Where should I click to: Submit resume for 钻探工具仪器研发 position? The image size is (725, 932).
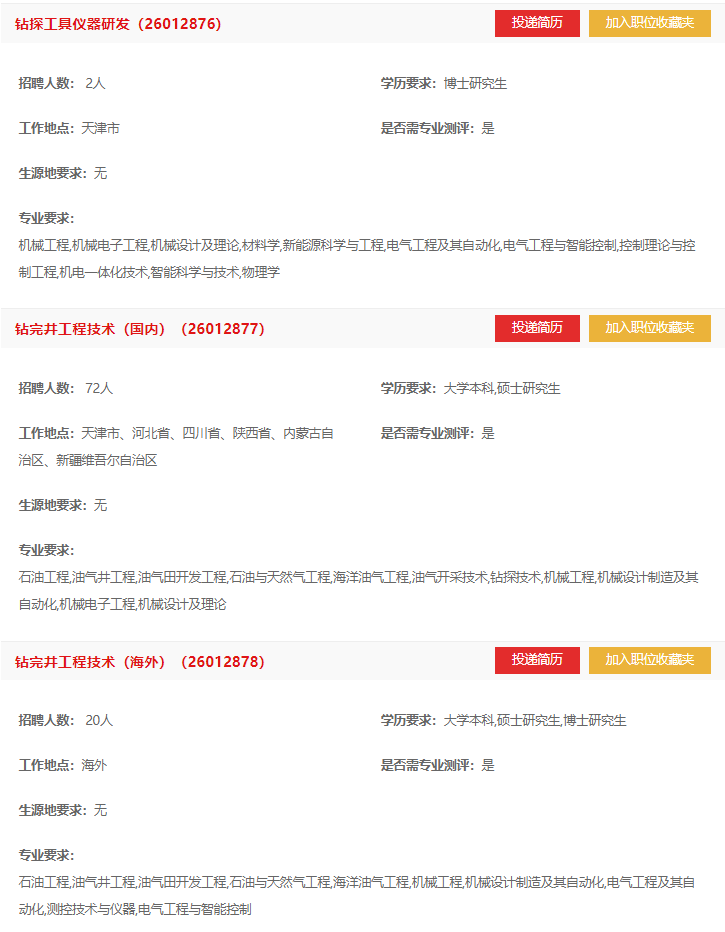click(x=537, y=23)
